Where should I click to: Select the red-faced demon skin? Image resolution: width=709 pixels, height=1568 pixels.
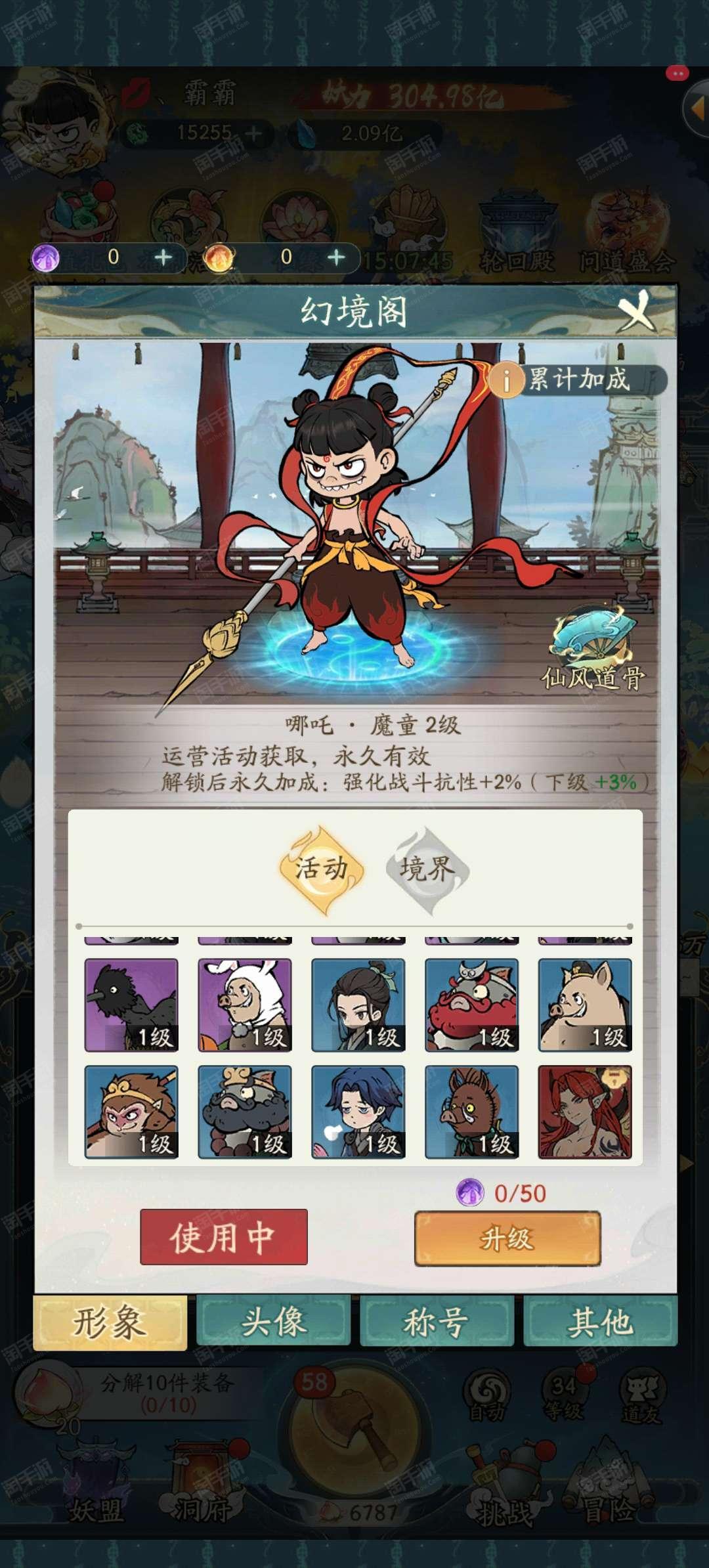pos(472,1005)
